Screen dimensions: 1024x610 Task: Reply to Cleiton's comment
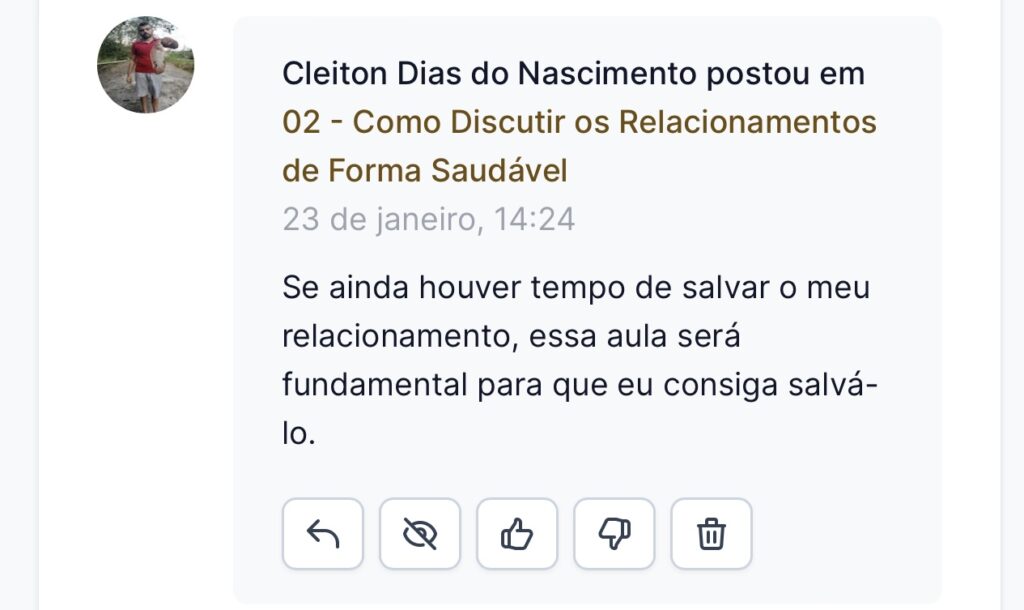pyautogui.click(x=323, y=534)
